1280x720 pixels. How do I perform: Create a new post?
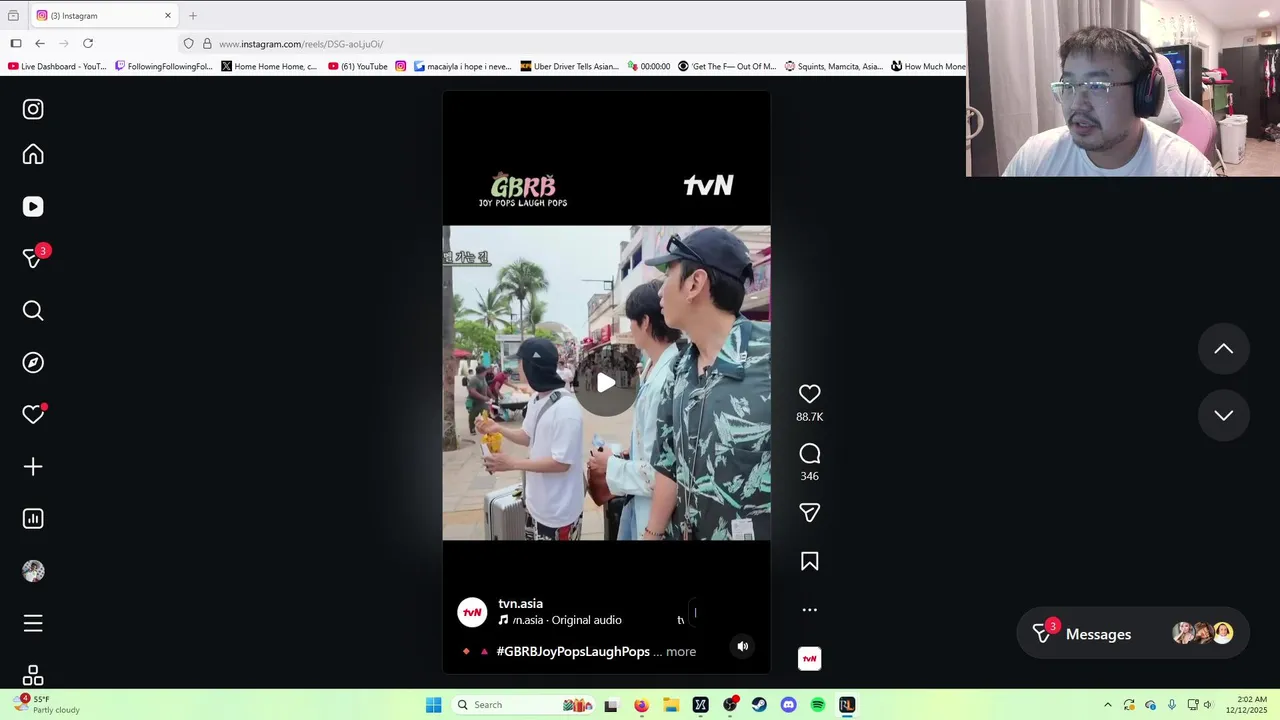click(x=33, y=467)
